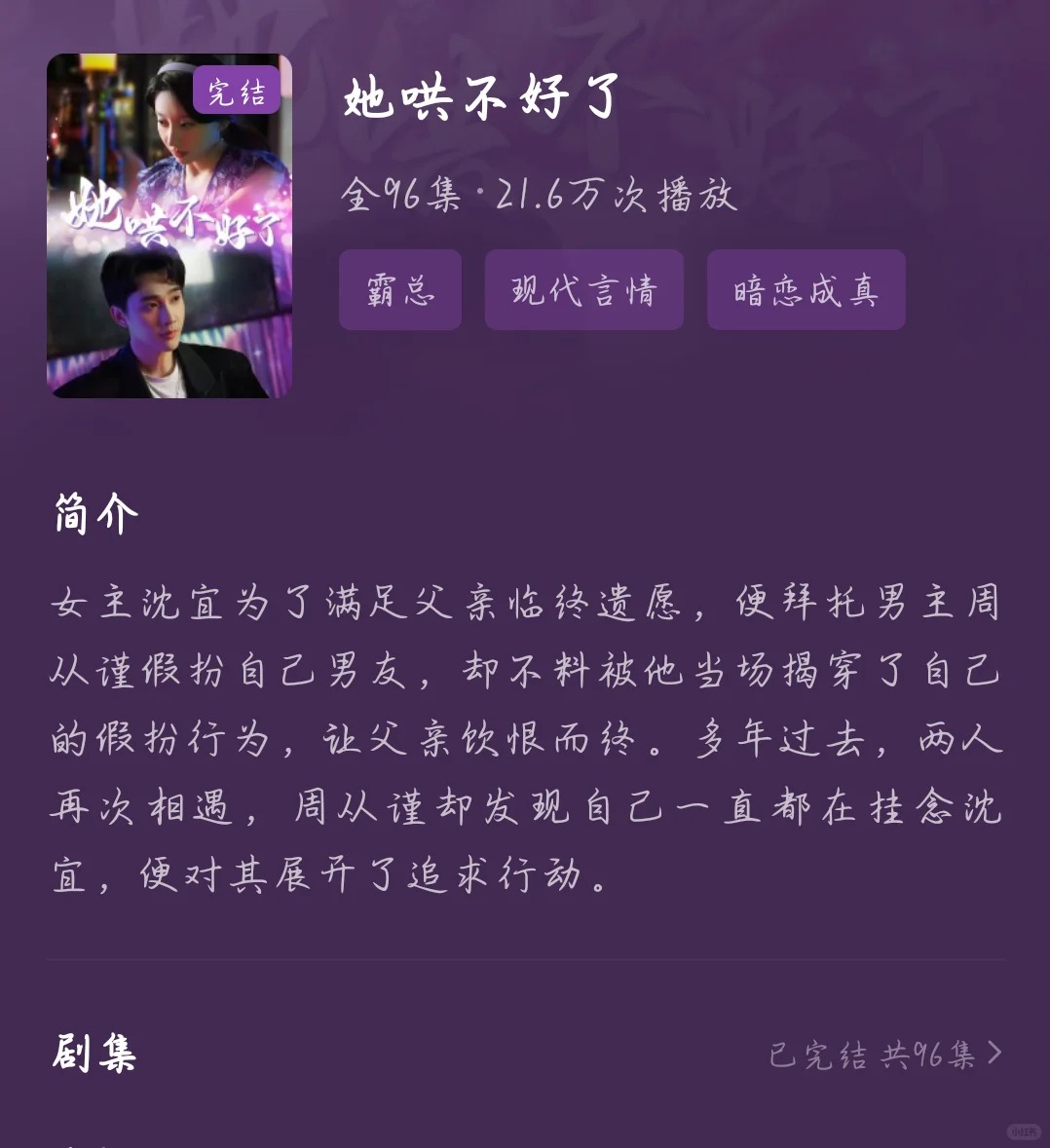Select the 霸总 genre tag
Viewport: 1050px width, 1148px height.
tap(399, 289)
